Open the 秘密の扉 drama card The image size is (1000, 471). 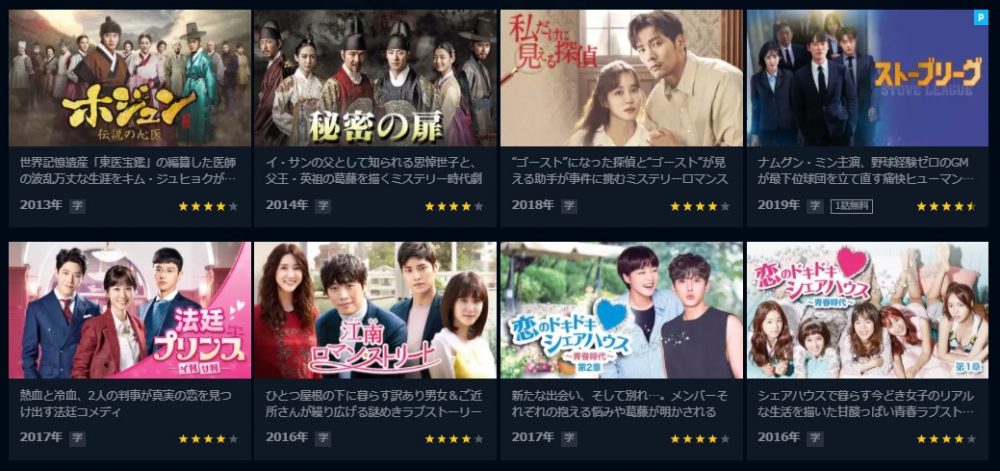click(x=375, y=78)
